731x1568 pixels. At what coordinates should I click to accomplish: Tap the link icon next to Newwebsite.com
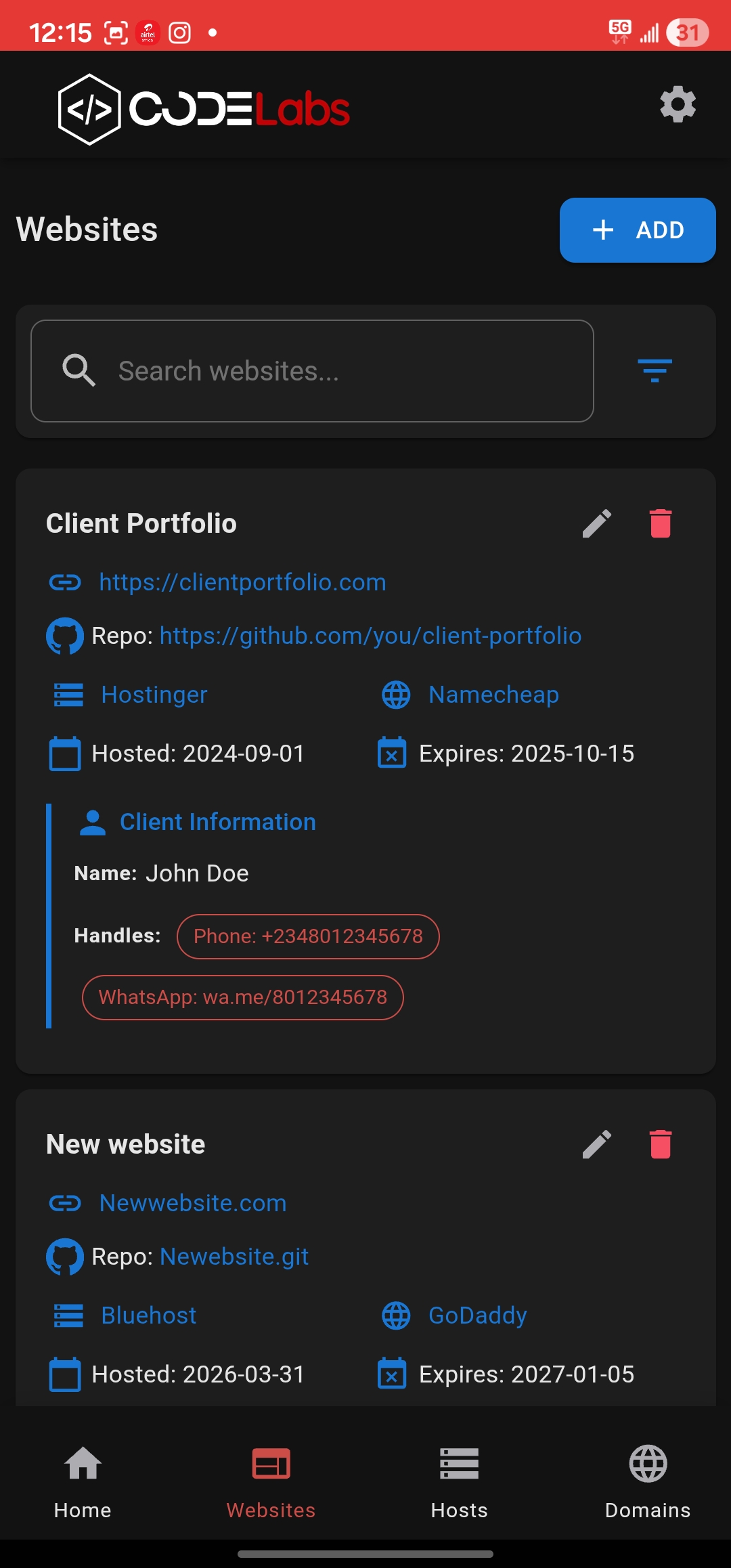click(x=64, y=1202)
